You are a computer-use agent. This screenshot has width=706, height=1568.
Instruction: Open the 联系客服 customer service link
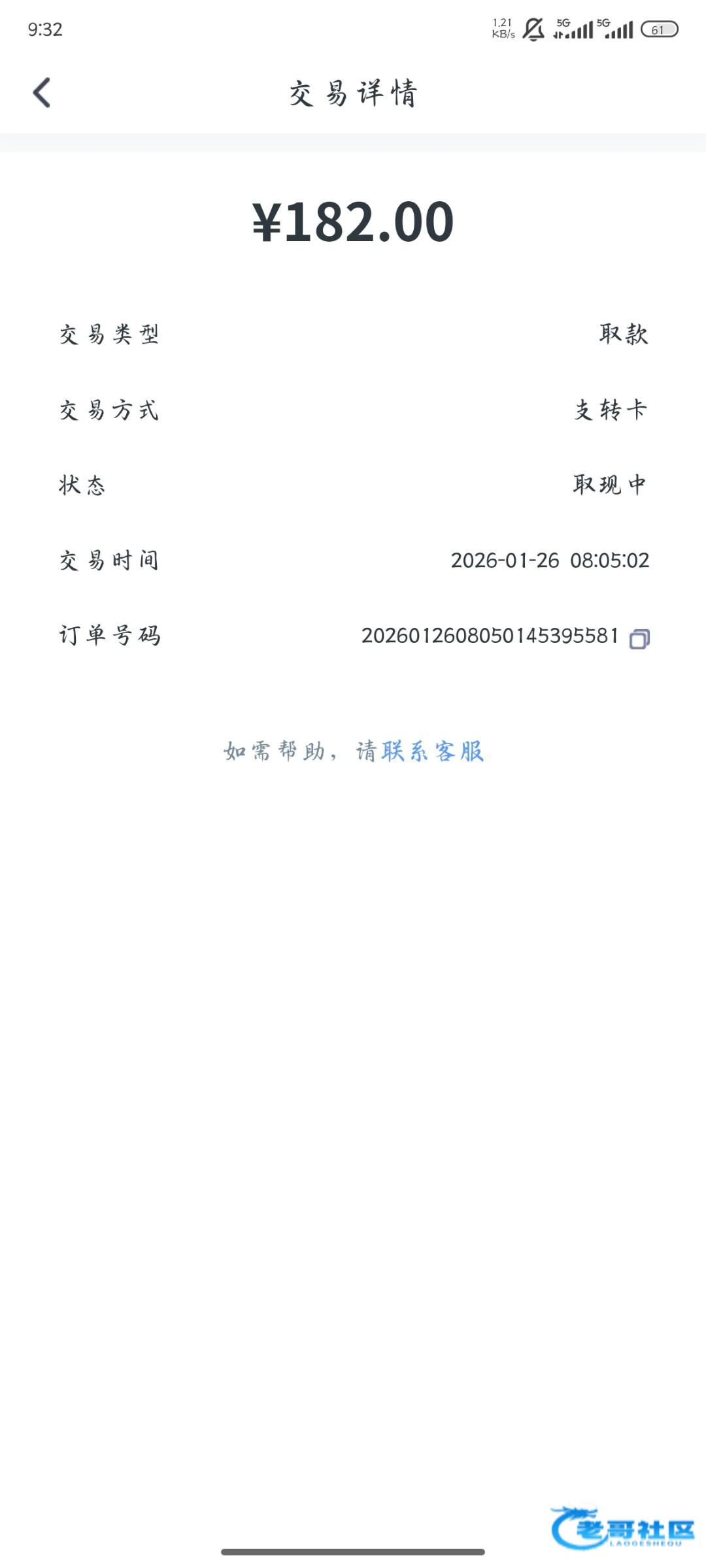click(432, 751)
